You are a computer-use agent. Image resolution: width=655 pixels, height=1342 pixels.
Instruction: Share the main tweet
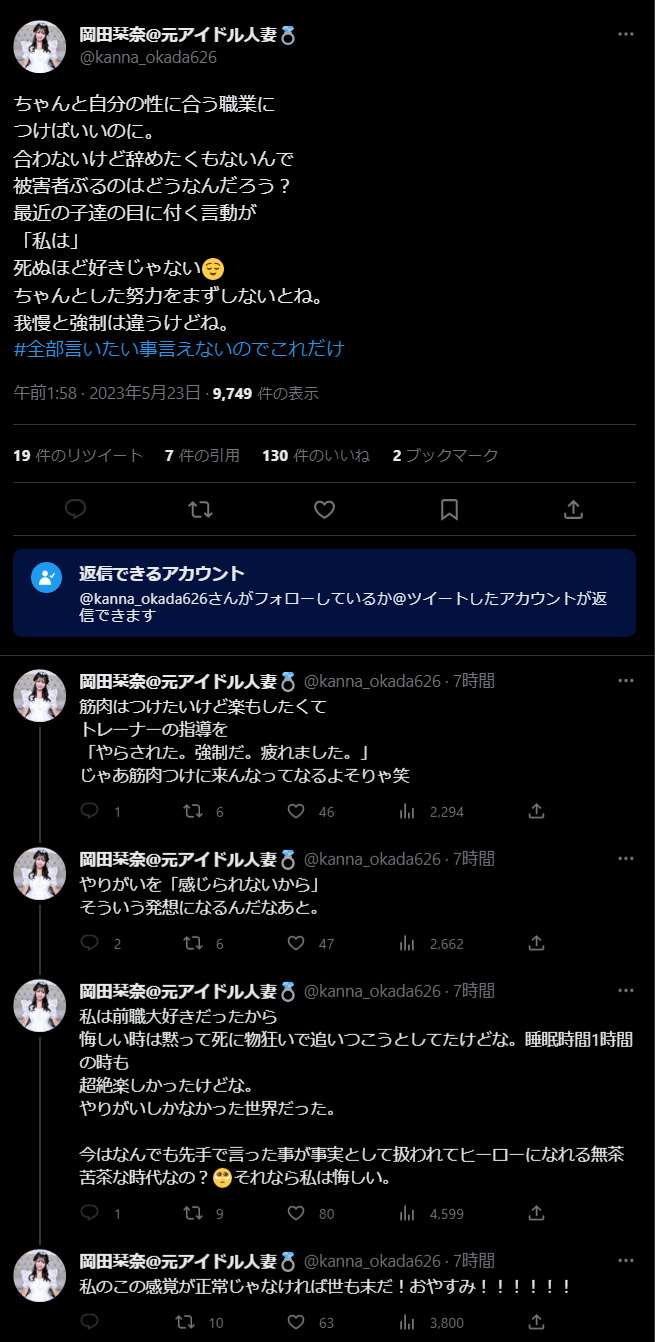pos(573,510)
